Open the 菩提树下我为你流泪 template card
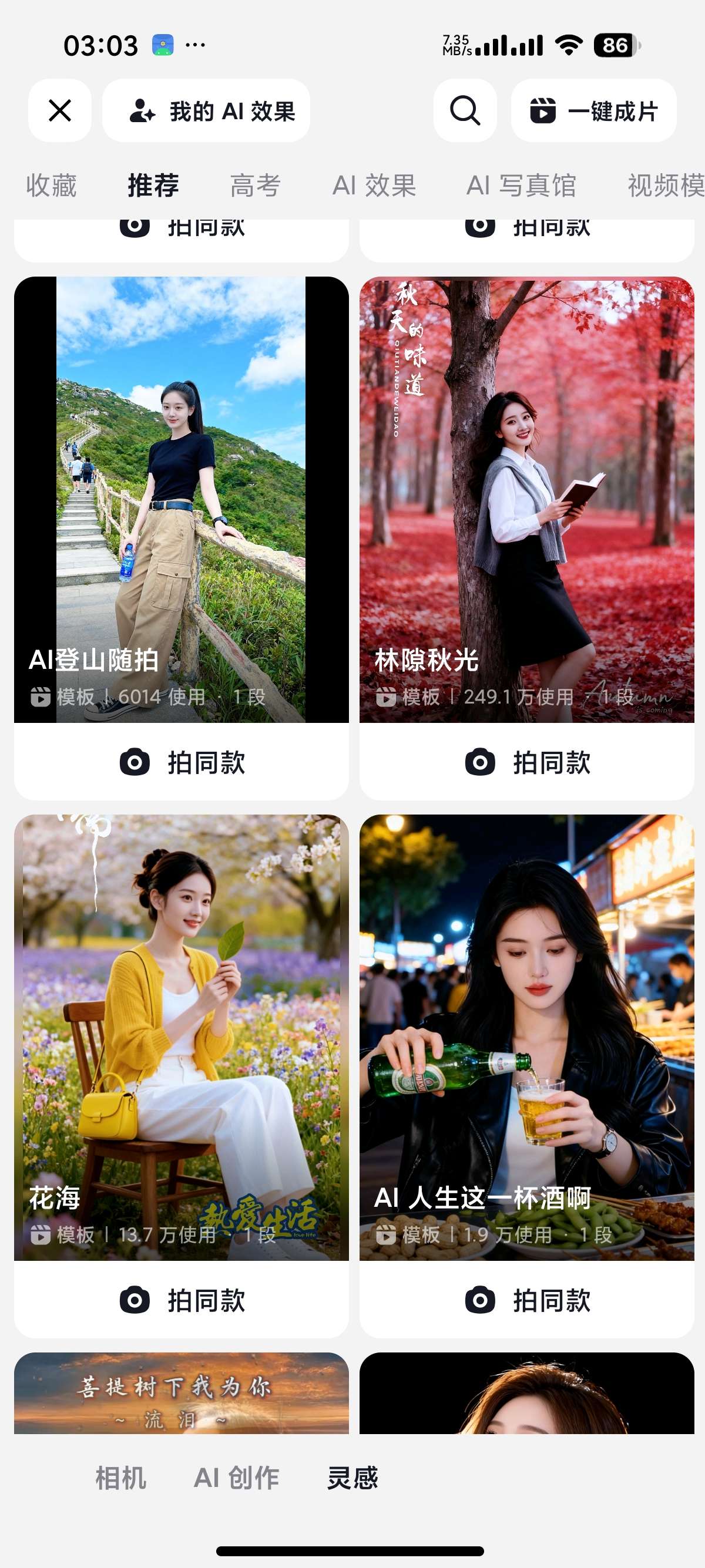Screen dimensions: 705x1568 coord(182,1392)
